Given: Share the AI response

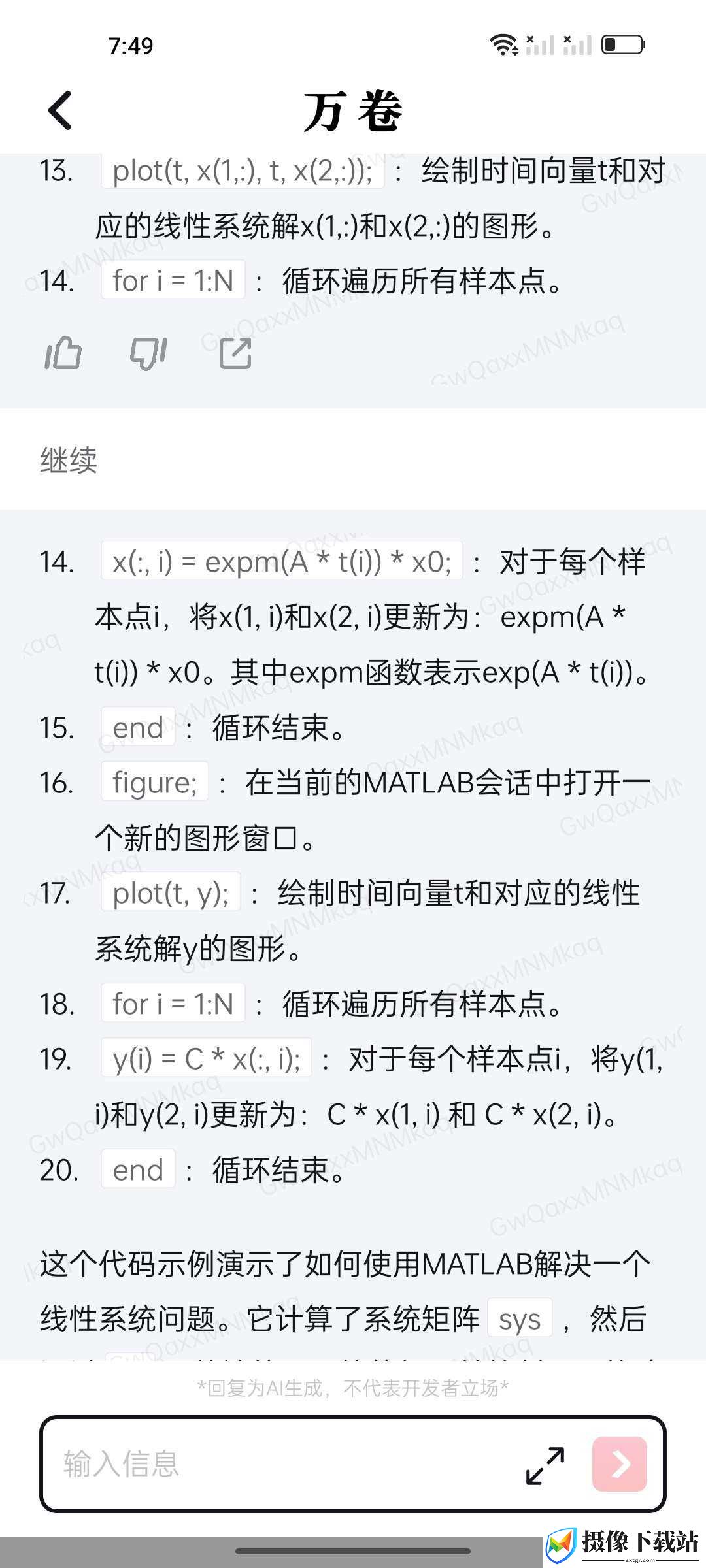Looking at the screenshot, I should coord(235,353).
